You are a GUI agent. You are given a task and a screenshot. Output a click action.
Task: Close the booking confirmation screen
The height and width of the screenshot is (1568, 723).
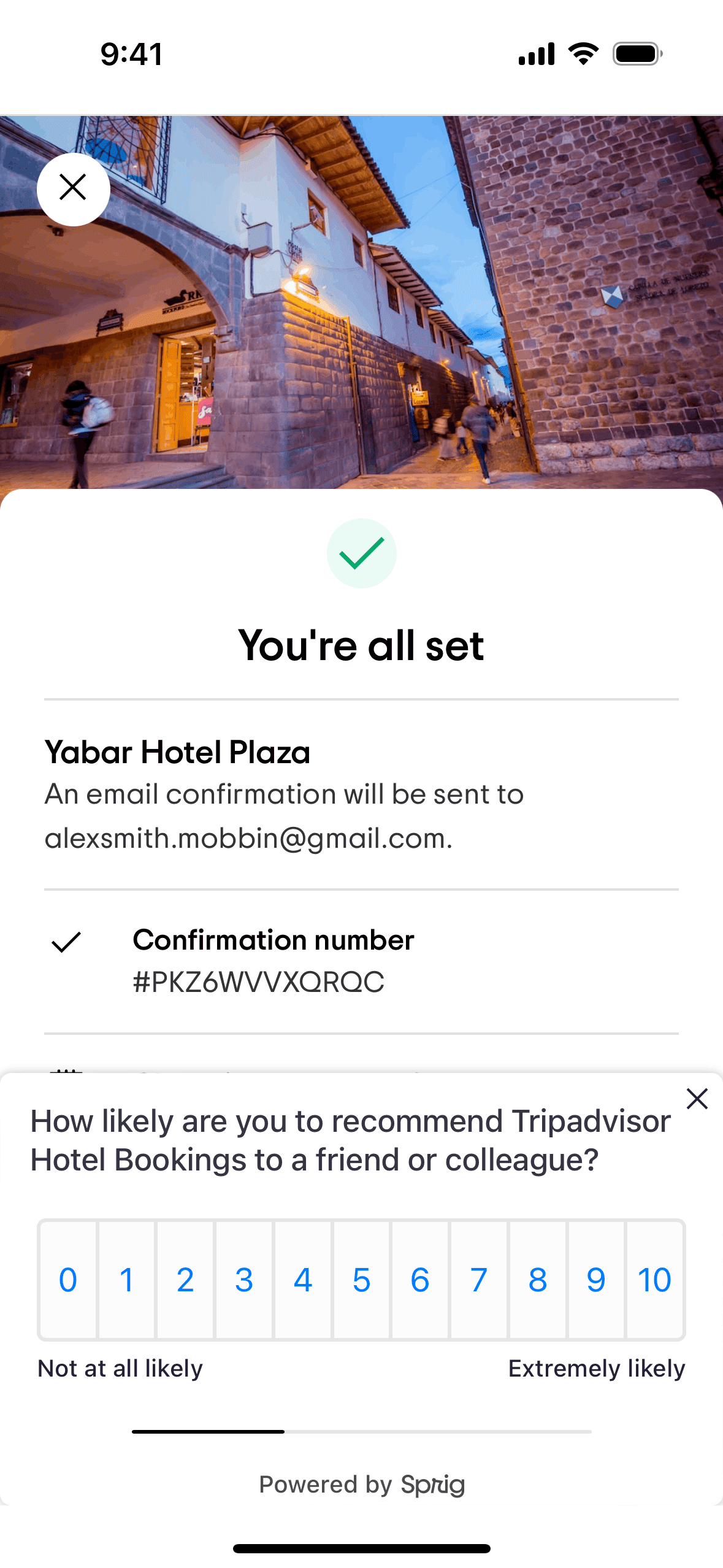click(x=73, y=188)
